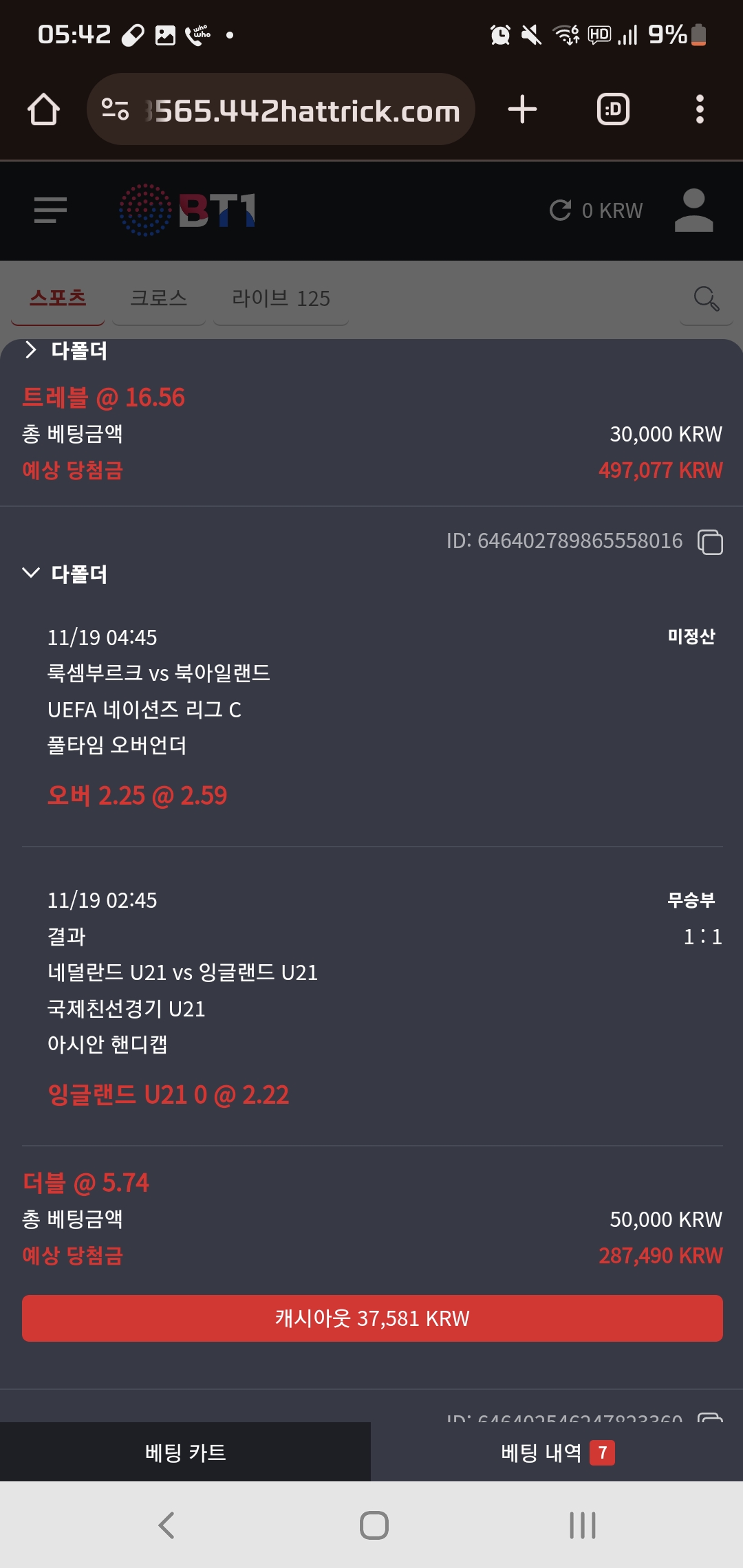Open the BT1 hamburger menu
Viewport: 743px width, 1568px height.
tap(50, 210)
